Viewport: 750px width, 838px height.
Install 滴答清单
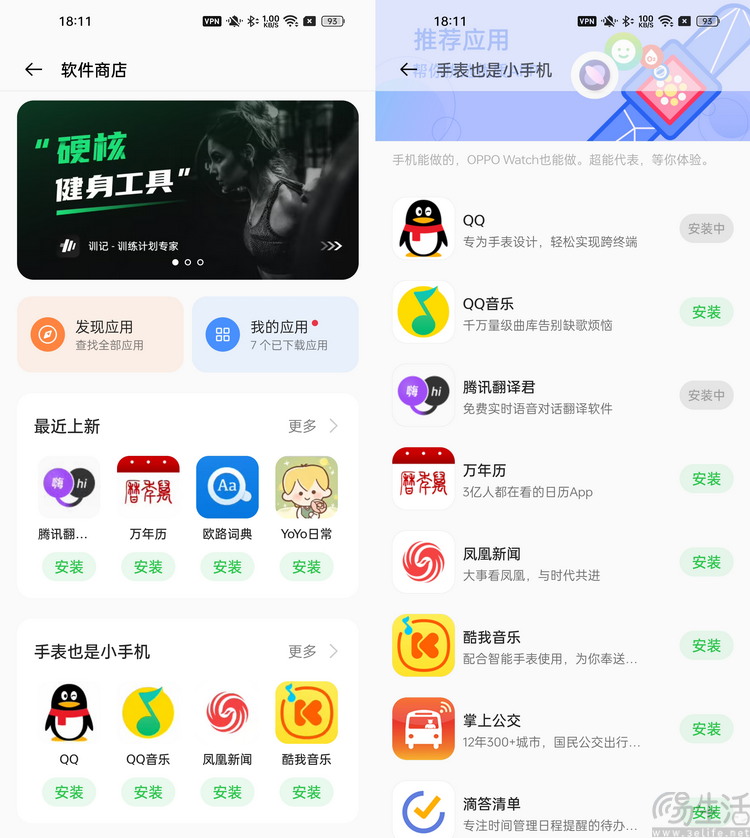click(x=706, y=812)
